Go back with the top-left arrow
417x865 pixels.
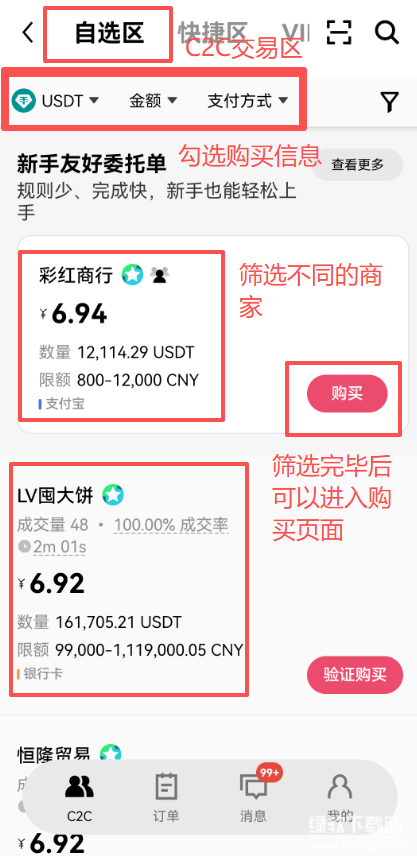28,33
